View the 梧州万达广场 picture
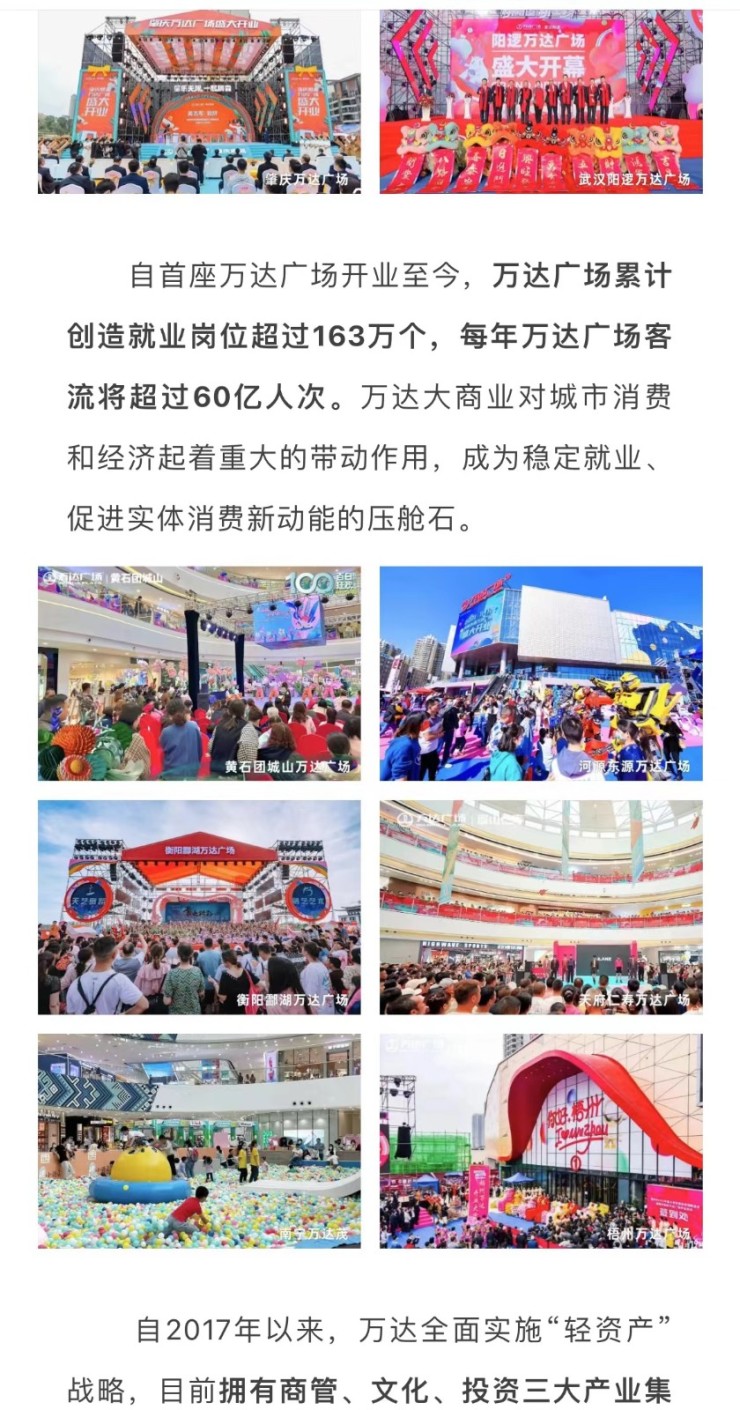 pos(541,1141)
